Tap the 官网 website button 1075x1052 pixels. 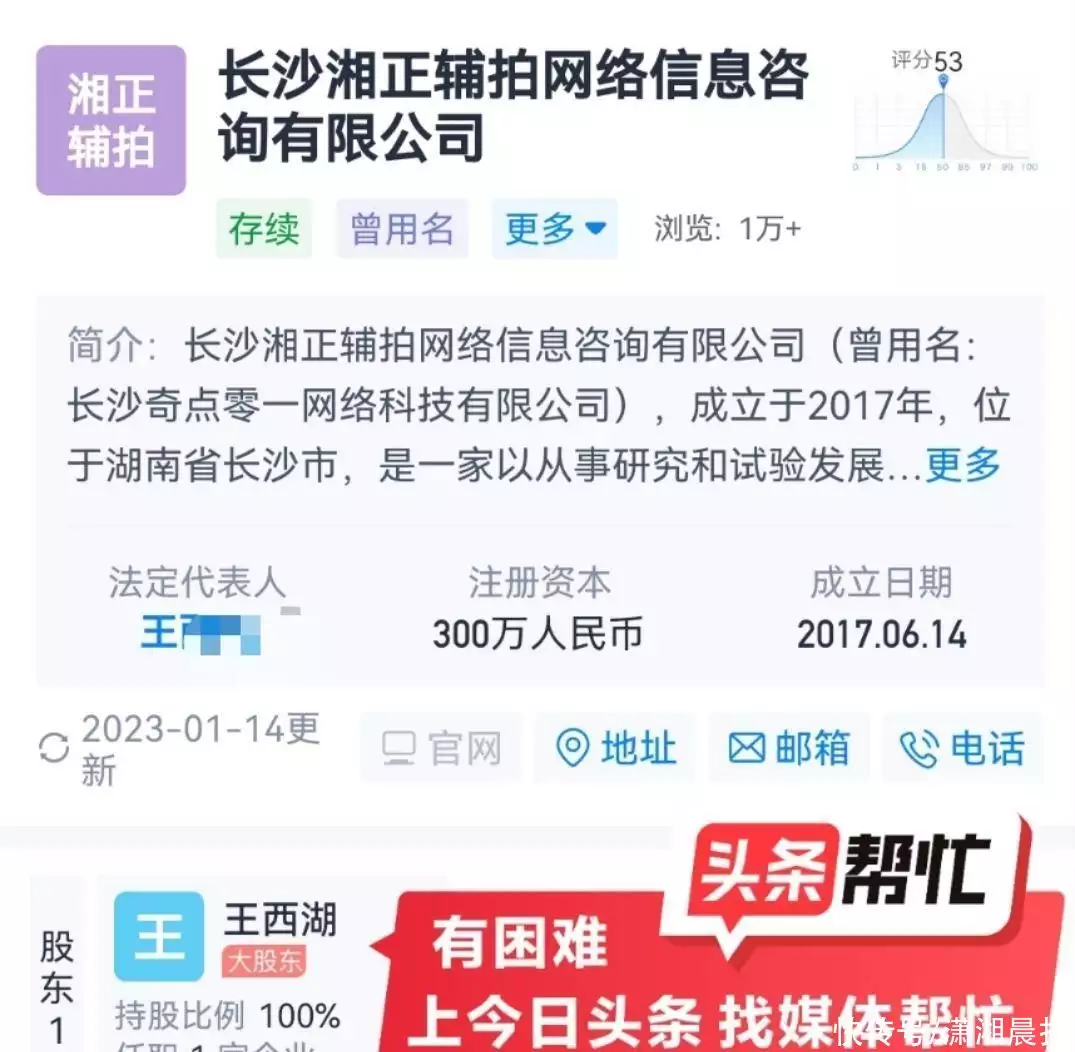pos(442,748)
